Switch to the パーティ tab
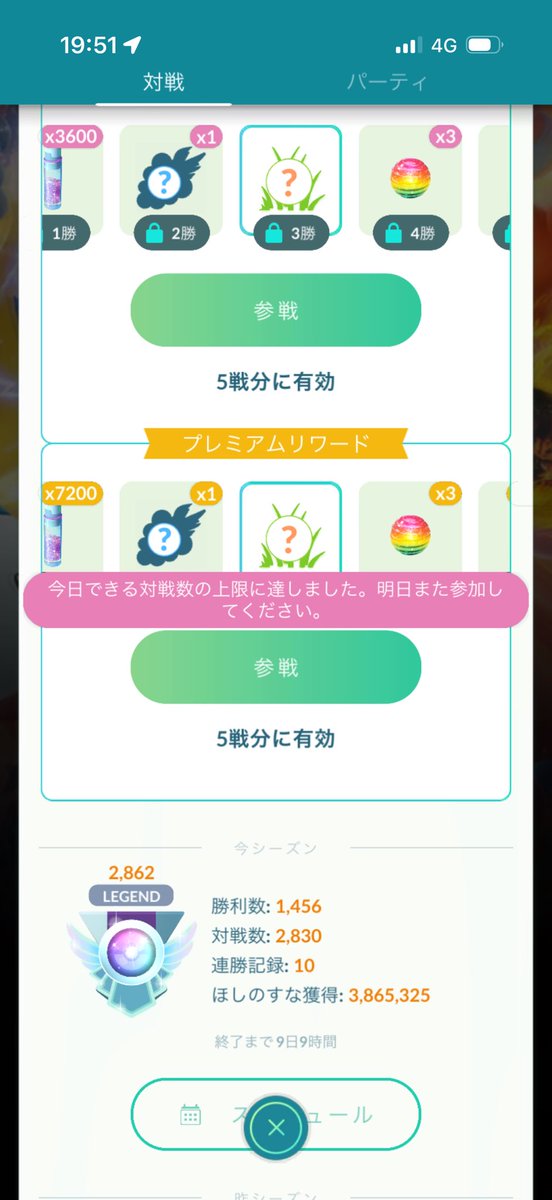 [x=388, y=82]
